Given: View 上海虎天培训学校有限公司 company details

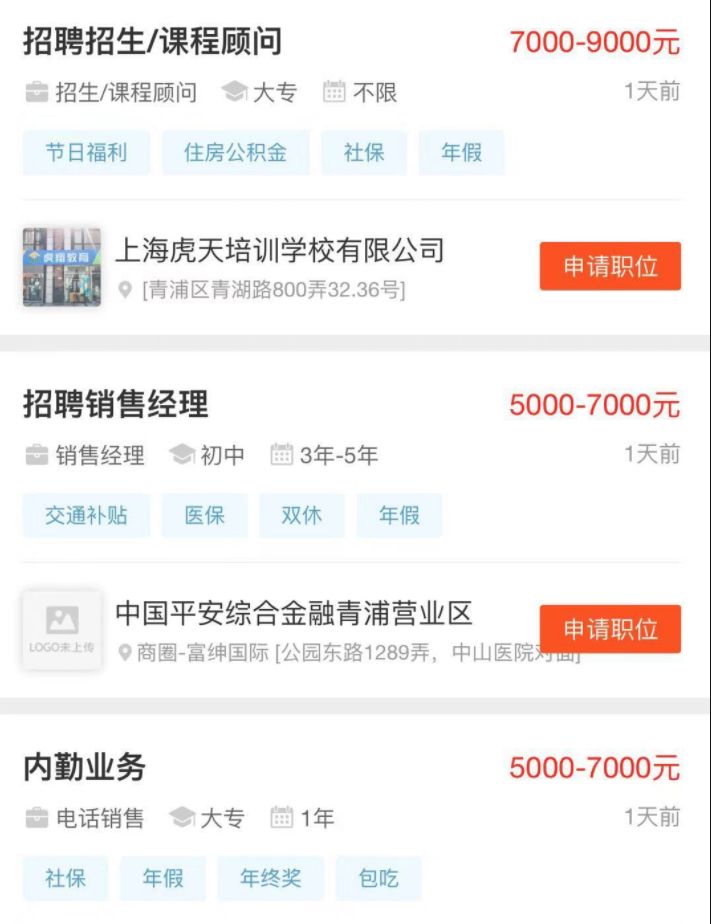Looking at the screenshot, I should tap(279, 249).
